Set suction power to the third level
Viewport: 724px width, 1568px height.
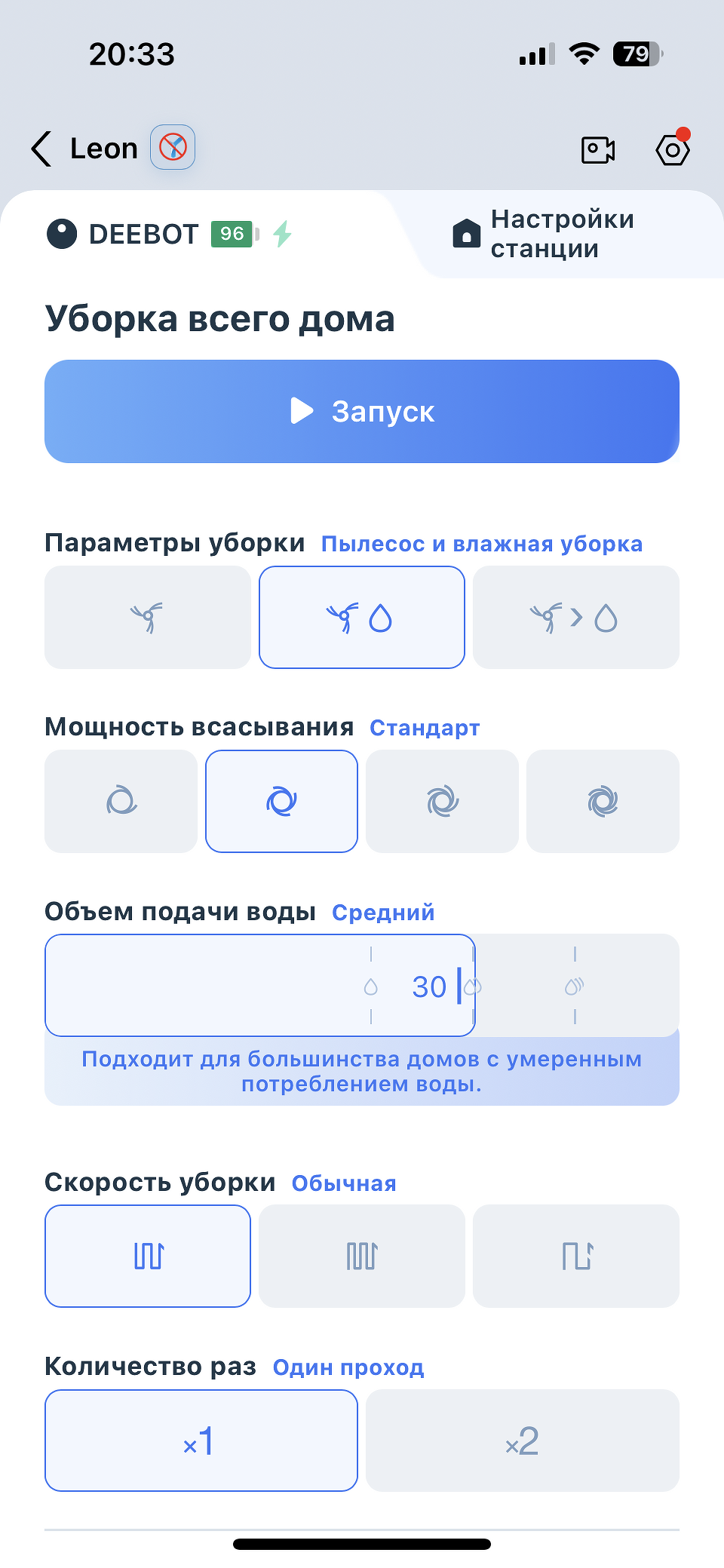pyautogui.click(x=442, y=801)
